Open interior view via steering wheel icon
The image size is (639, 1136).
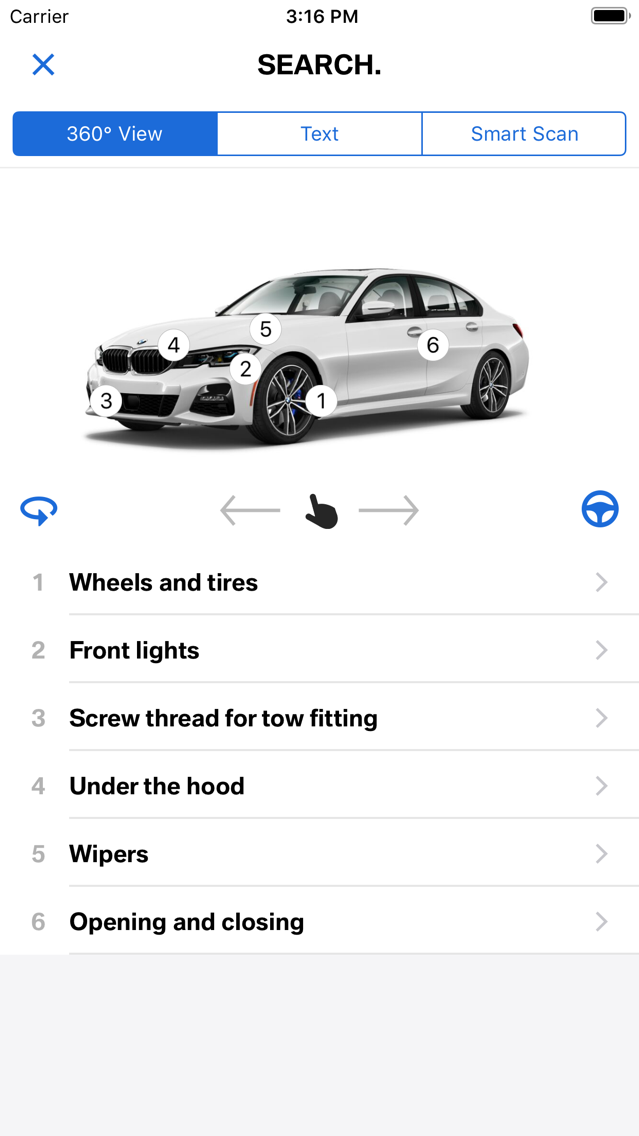(600, 509)
